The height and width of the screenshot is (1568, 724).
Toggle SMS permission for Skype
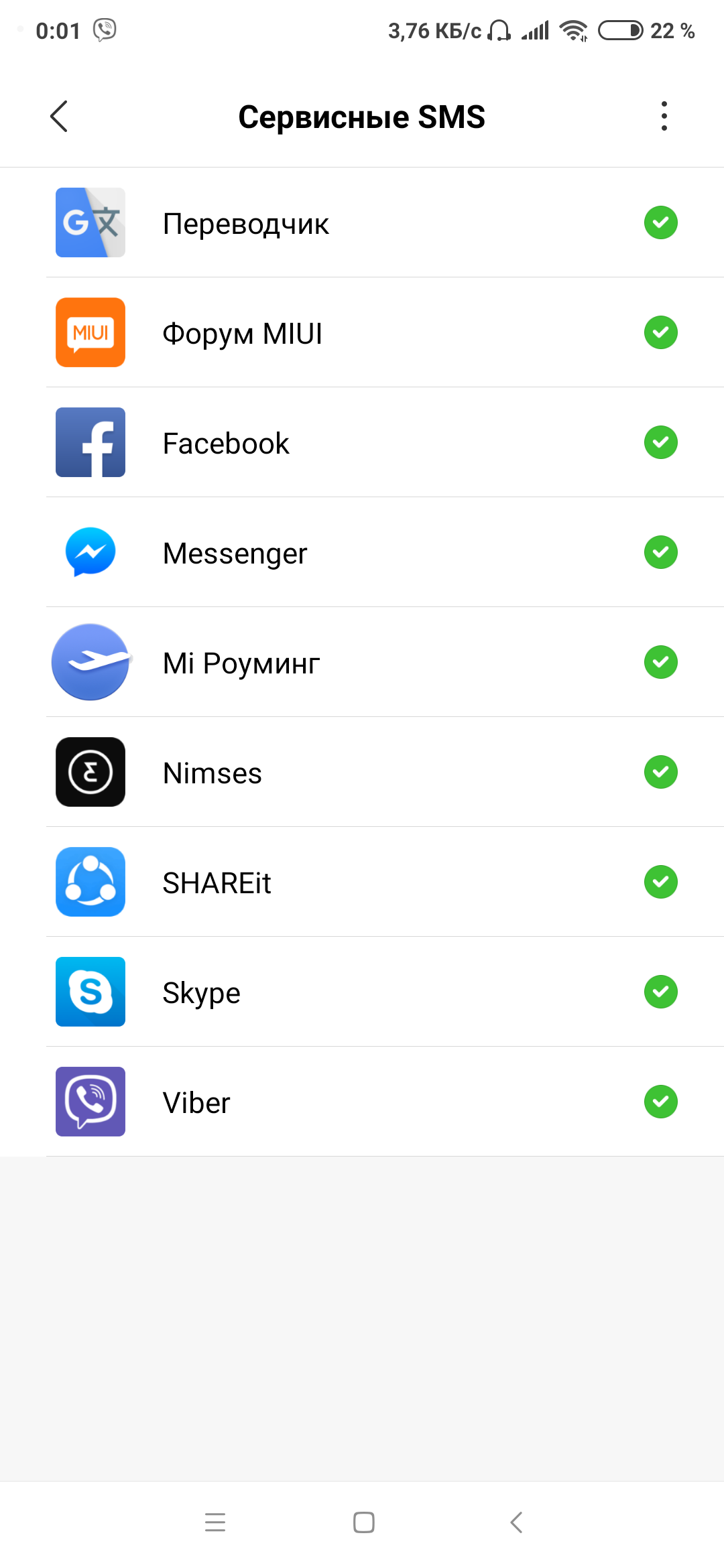click(660, 992)
